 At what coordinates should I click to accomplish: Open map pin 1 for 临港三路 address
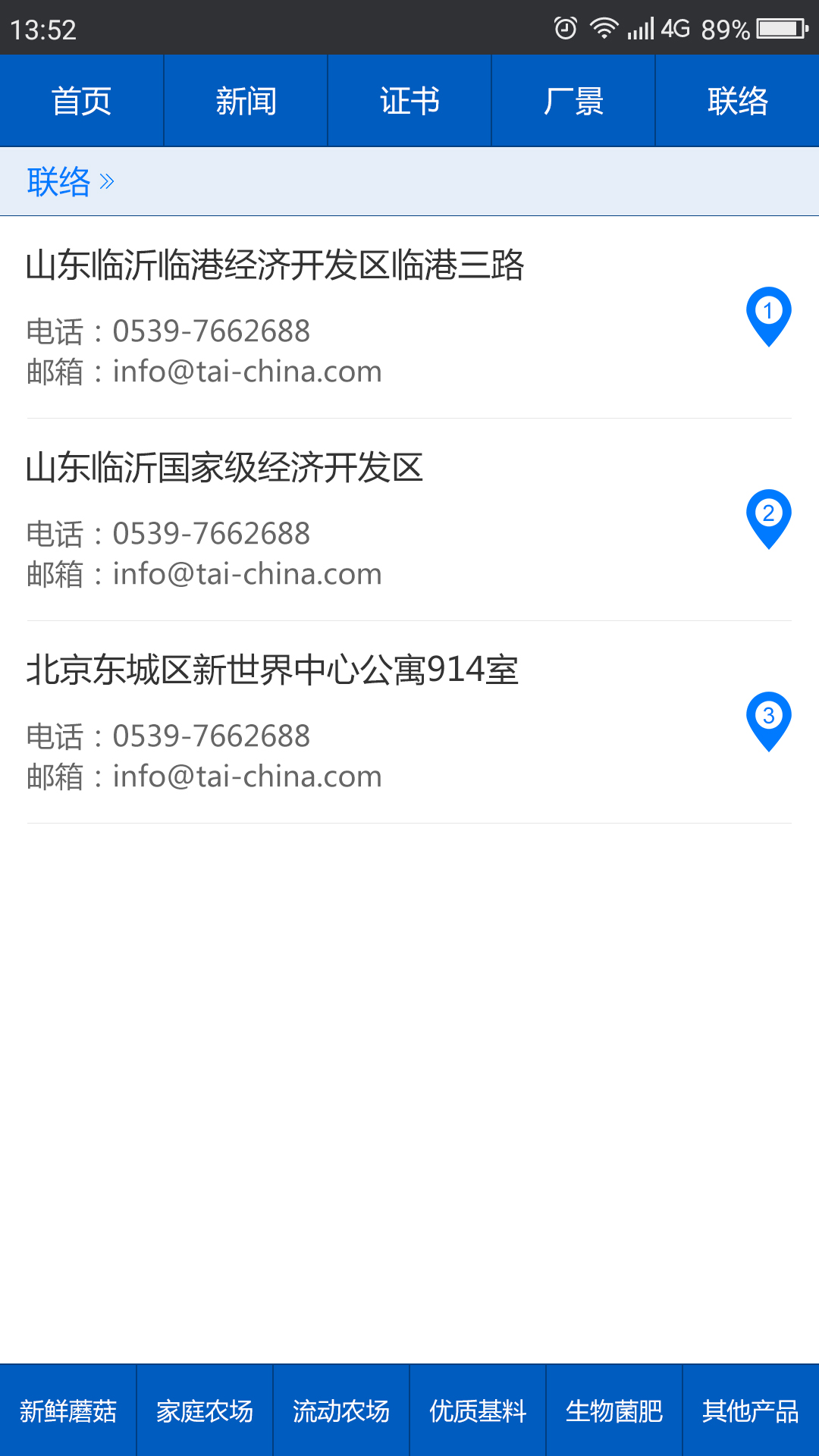pyautogui.click(x=768, y=316)
